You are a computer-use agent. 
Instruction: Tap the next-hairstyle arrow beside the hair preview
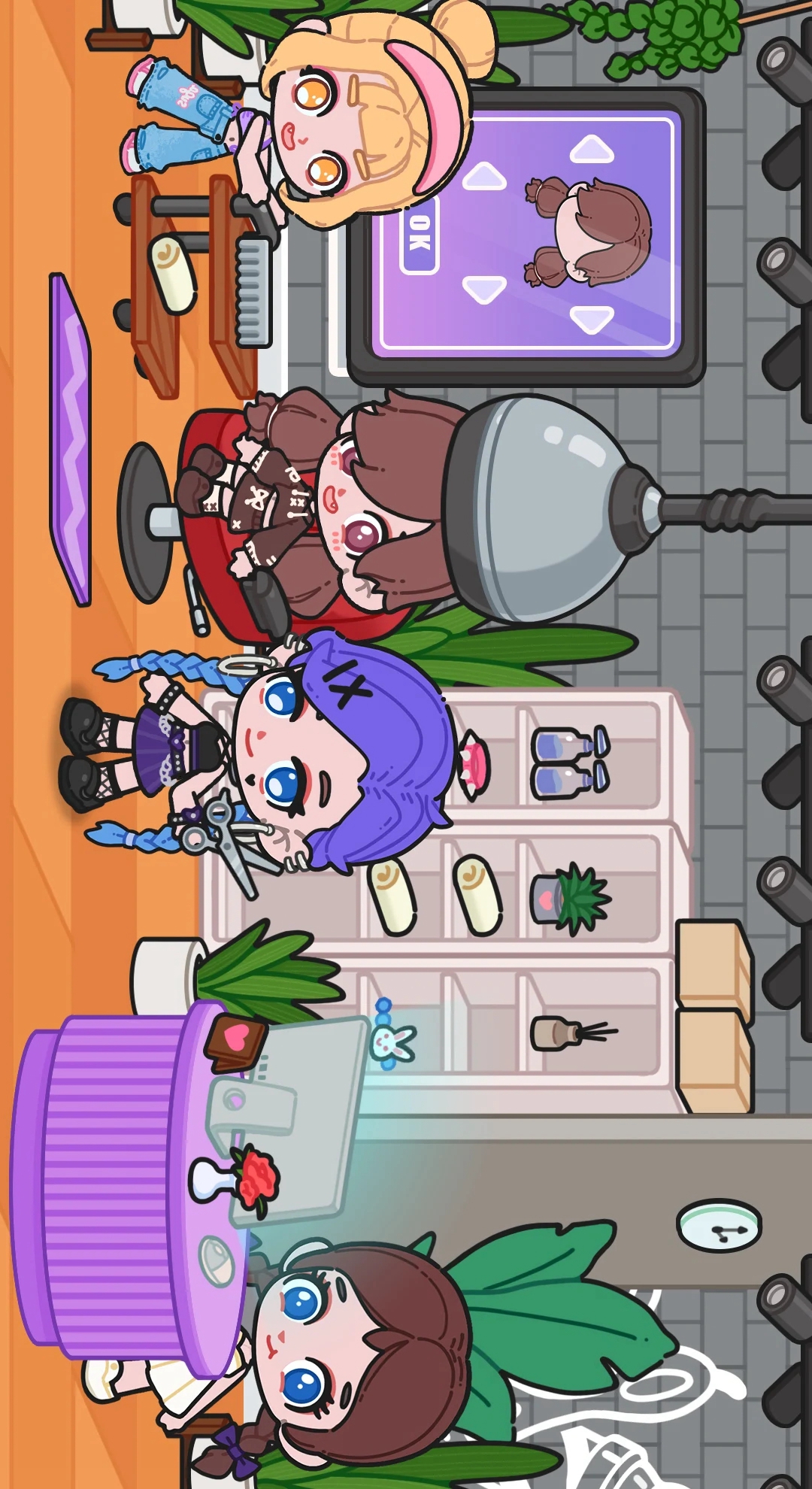pyautogui.click(x=592, y=319)
